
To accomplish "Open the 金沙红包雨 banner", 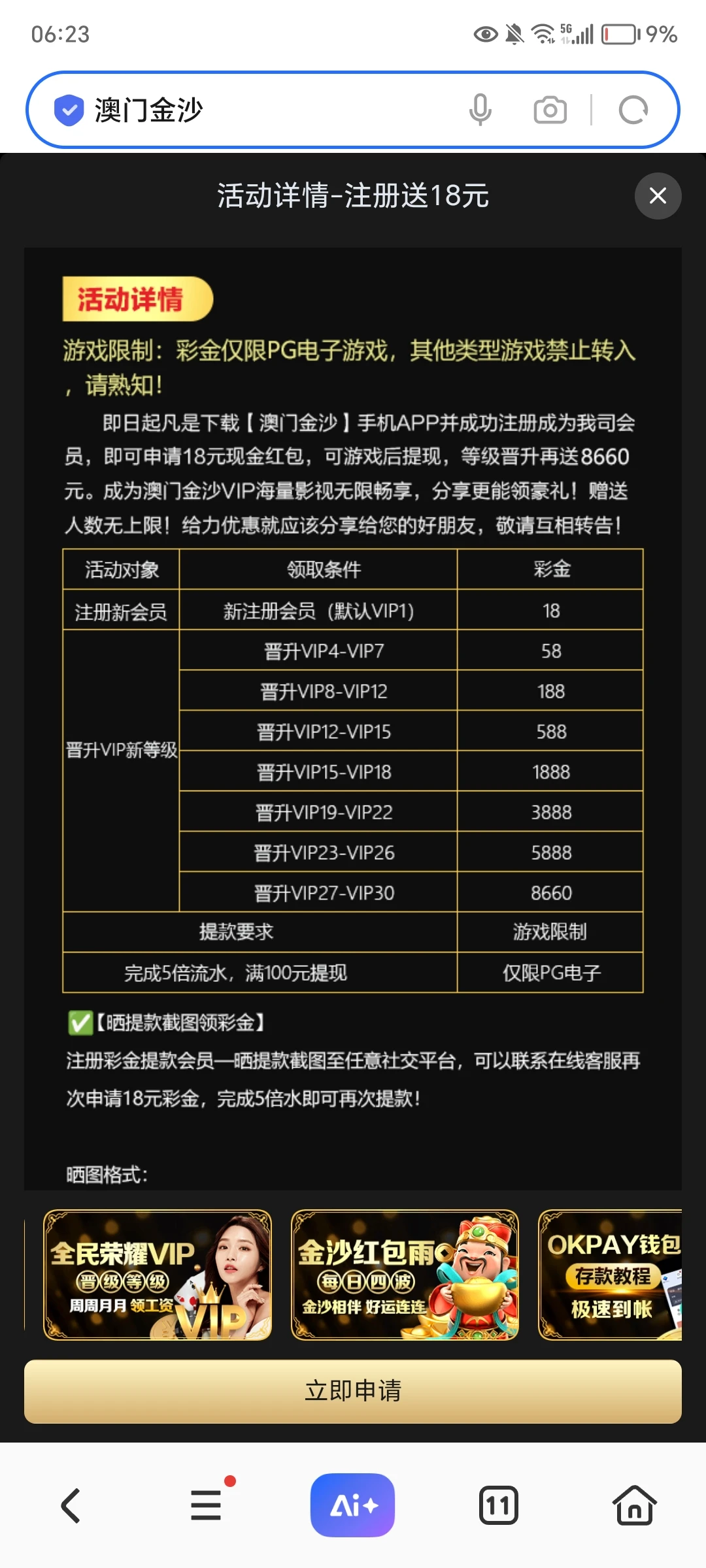I will [405, 1275].
